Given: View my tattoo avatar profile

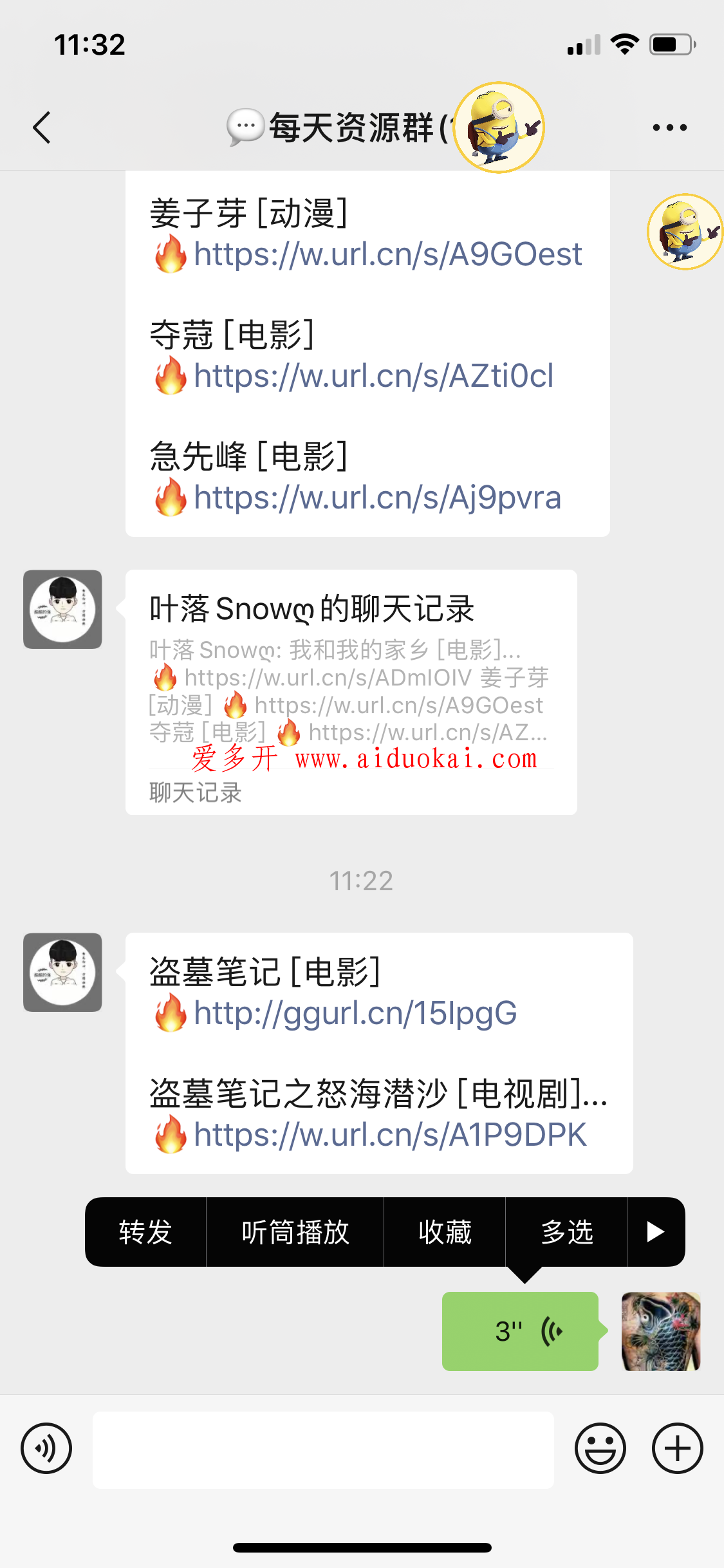Looking at the screenshot, I should (661, 1331).
